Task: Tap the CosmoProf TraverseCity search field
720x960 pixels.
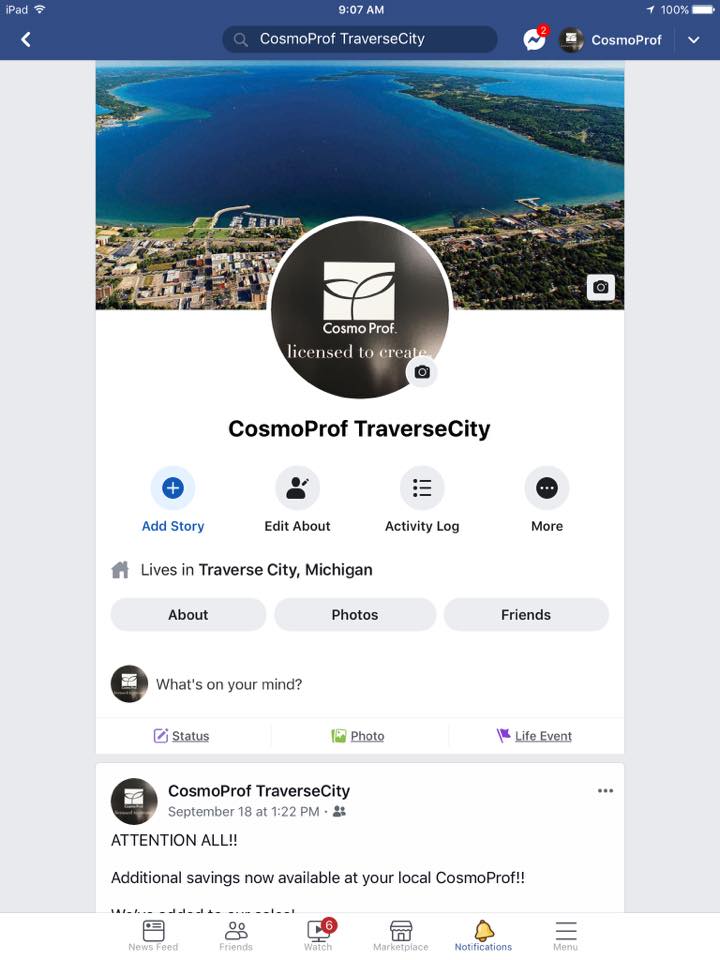Action: point(360,39)
